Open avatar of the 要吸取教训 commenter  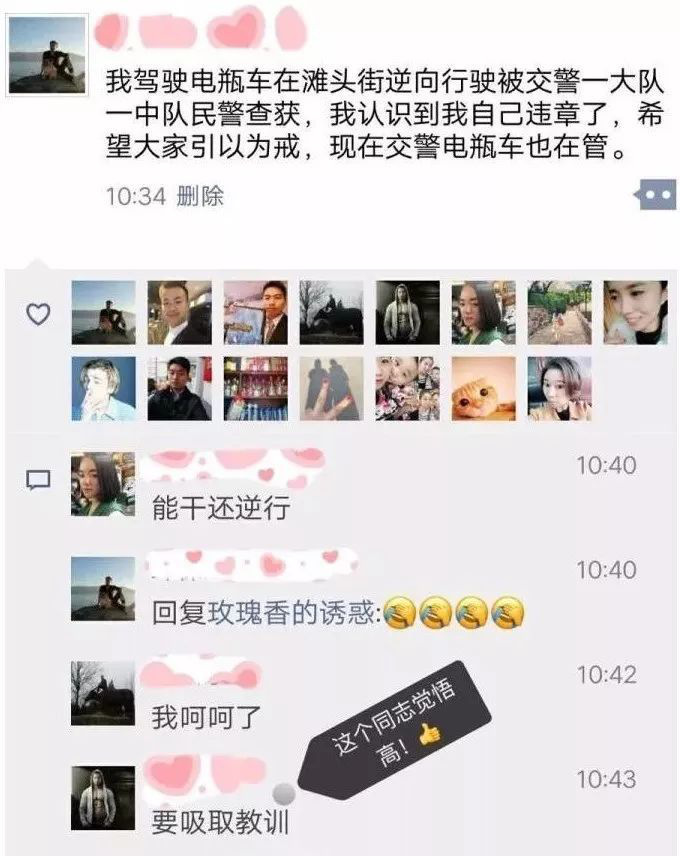(103, 797)
